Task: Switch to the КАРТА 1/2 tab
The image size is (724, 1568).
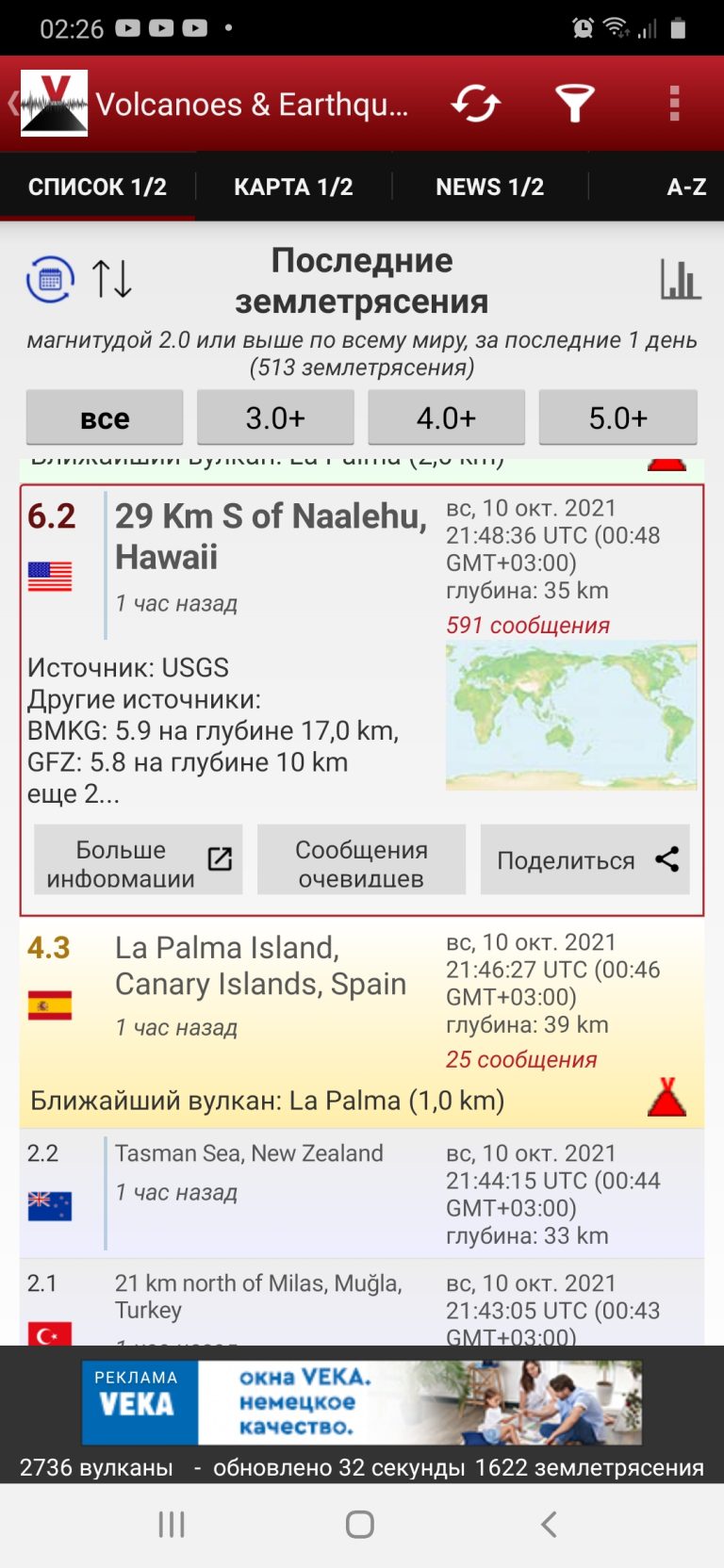Action: point(293,187)
